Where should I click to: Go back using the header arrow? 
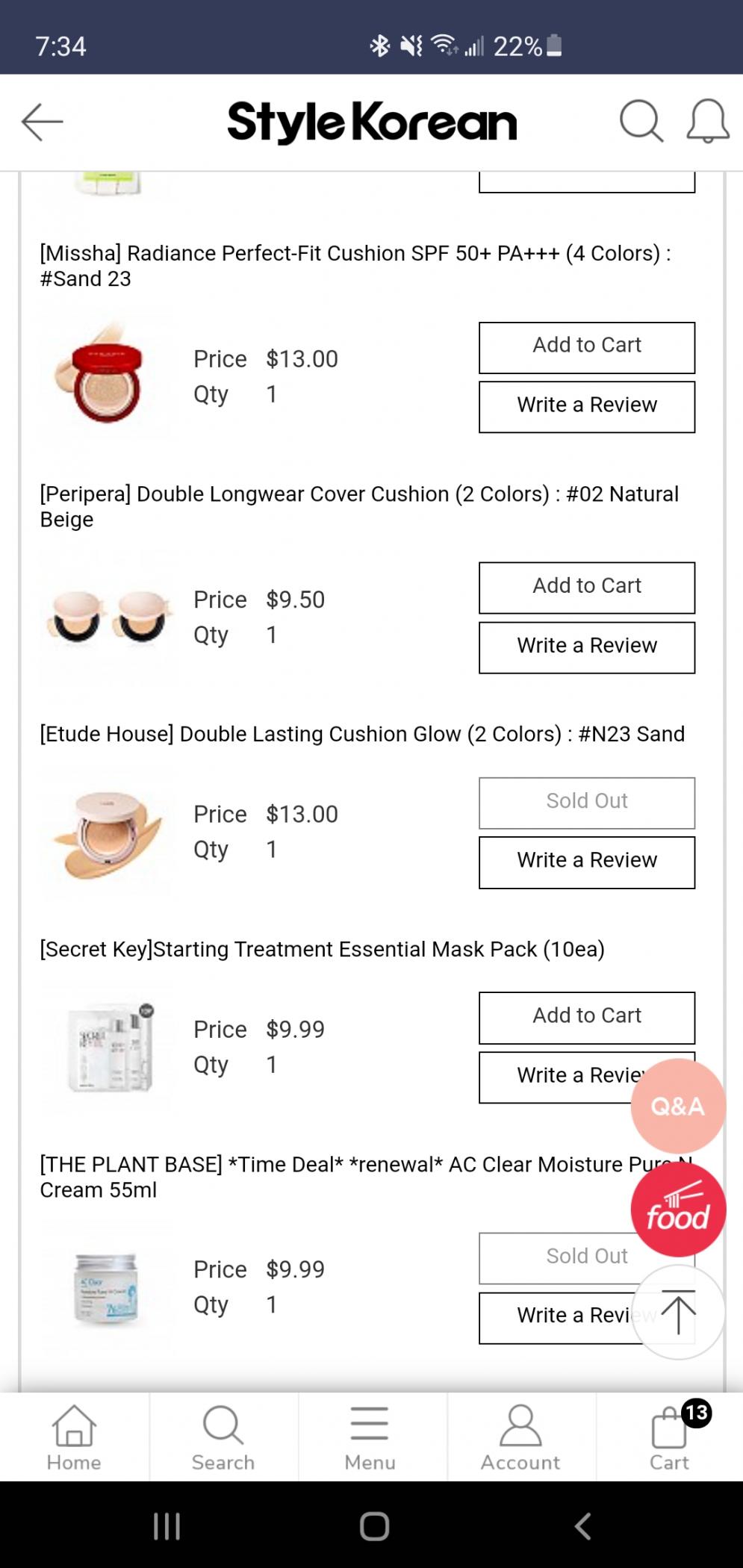tap(42, 122)
